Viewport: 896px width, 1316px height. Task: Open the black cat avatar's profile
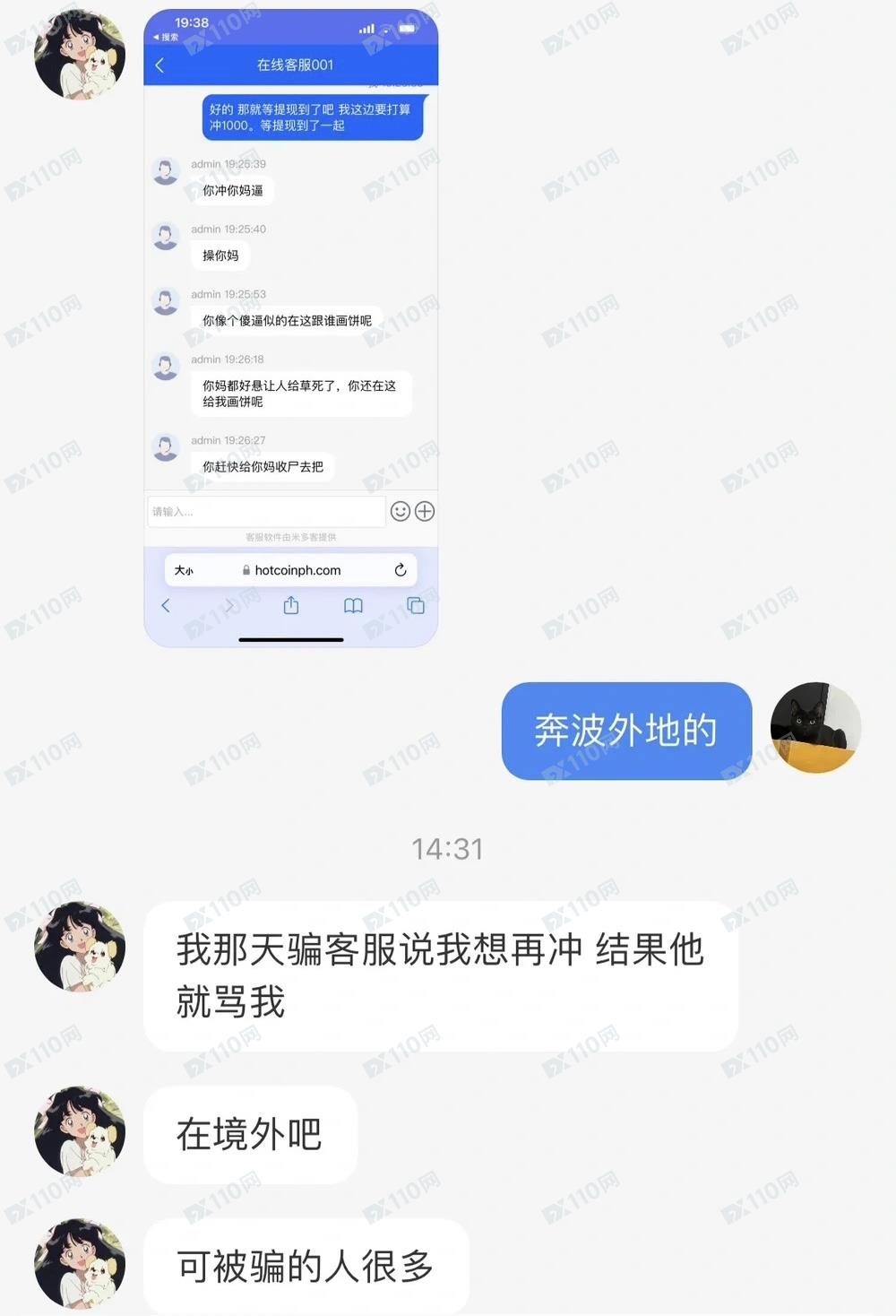pos(815,727)
